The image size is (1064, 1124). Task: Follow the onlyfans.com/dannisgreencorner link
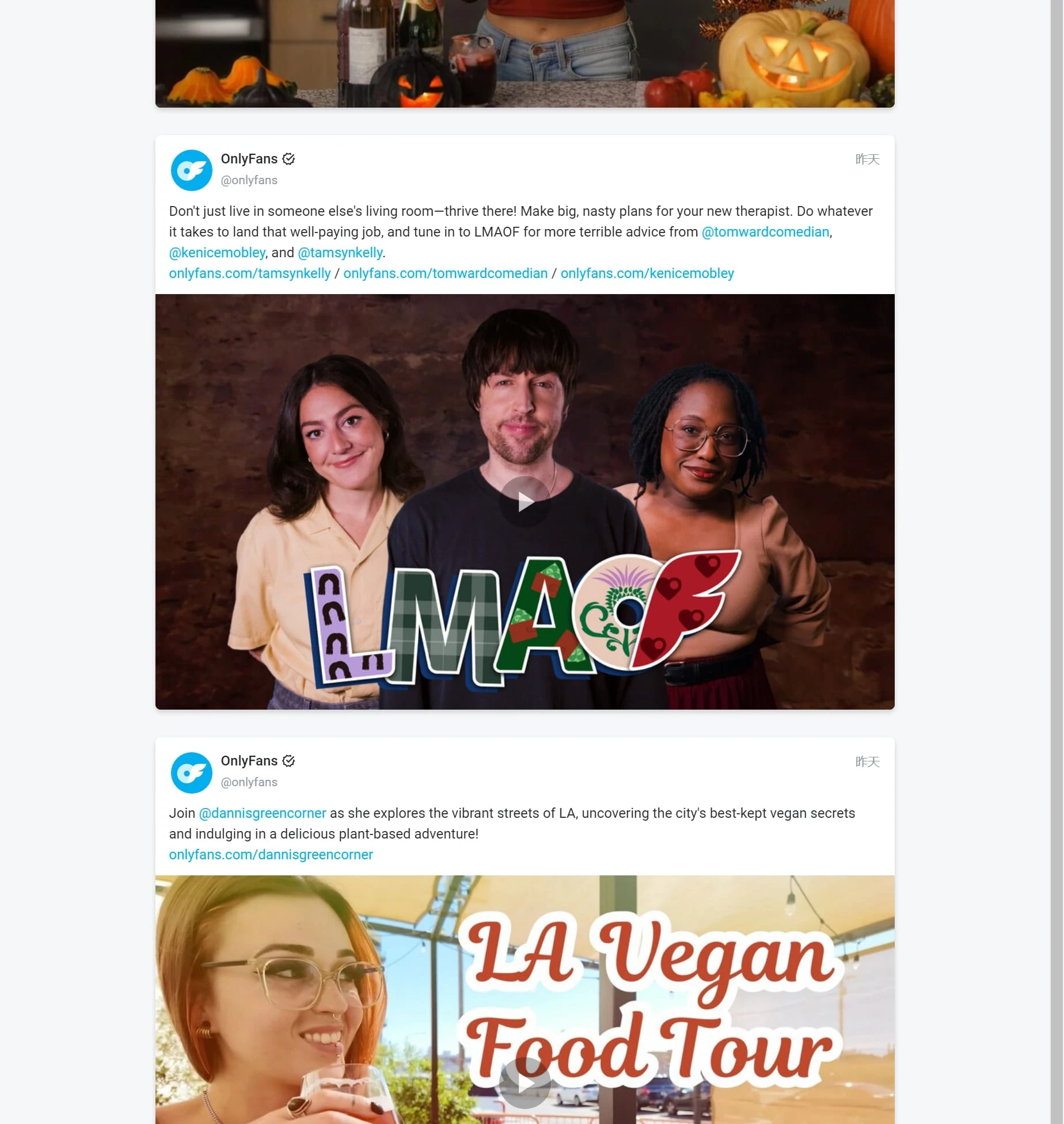271,855
